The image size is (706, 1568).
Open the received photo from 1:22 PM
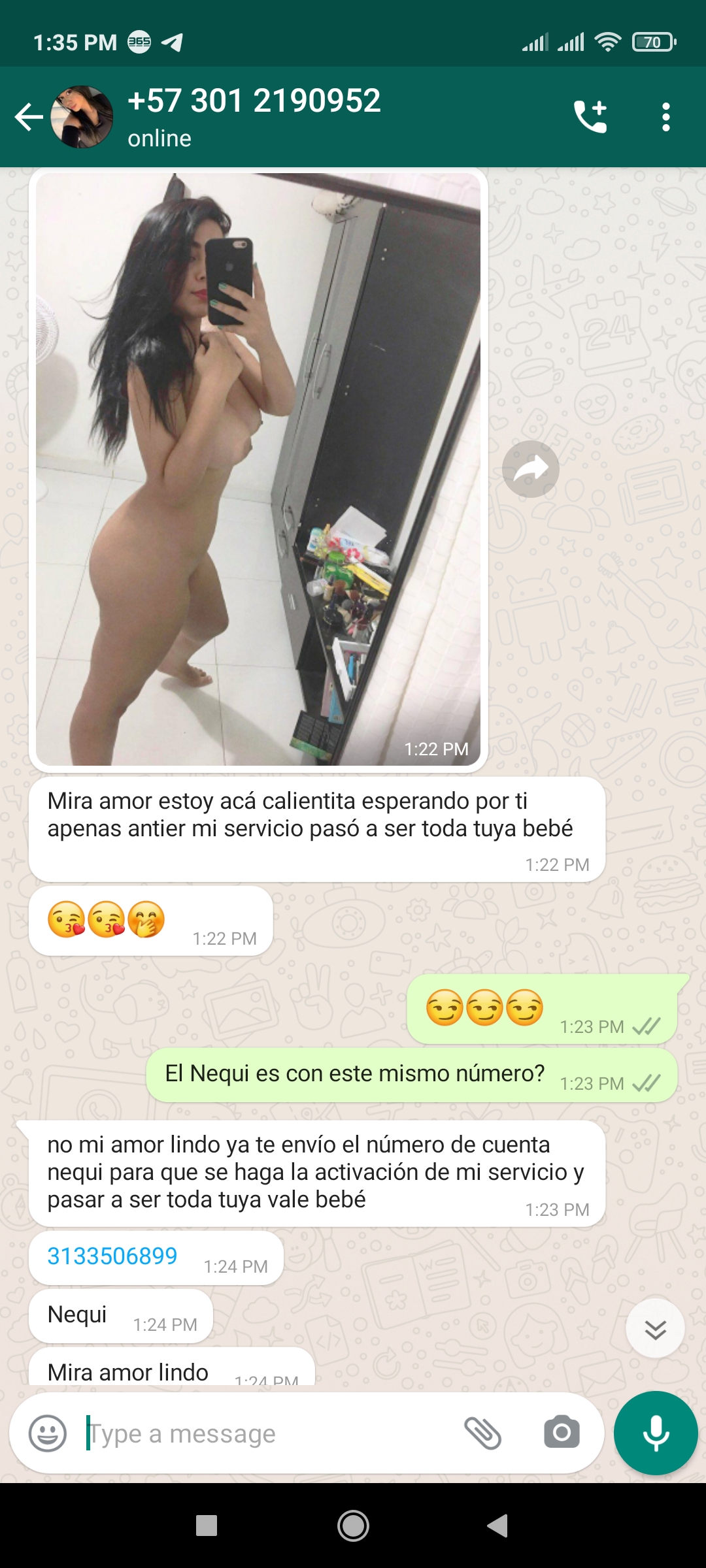click(x=258, y=469)
